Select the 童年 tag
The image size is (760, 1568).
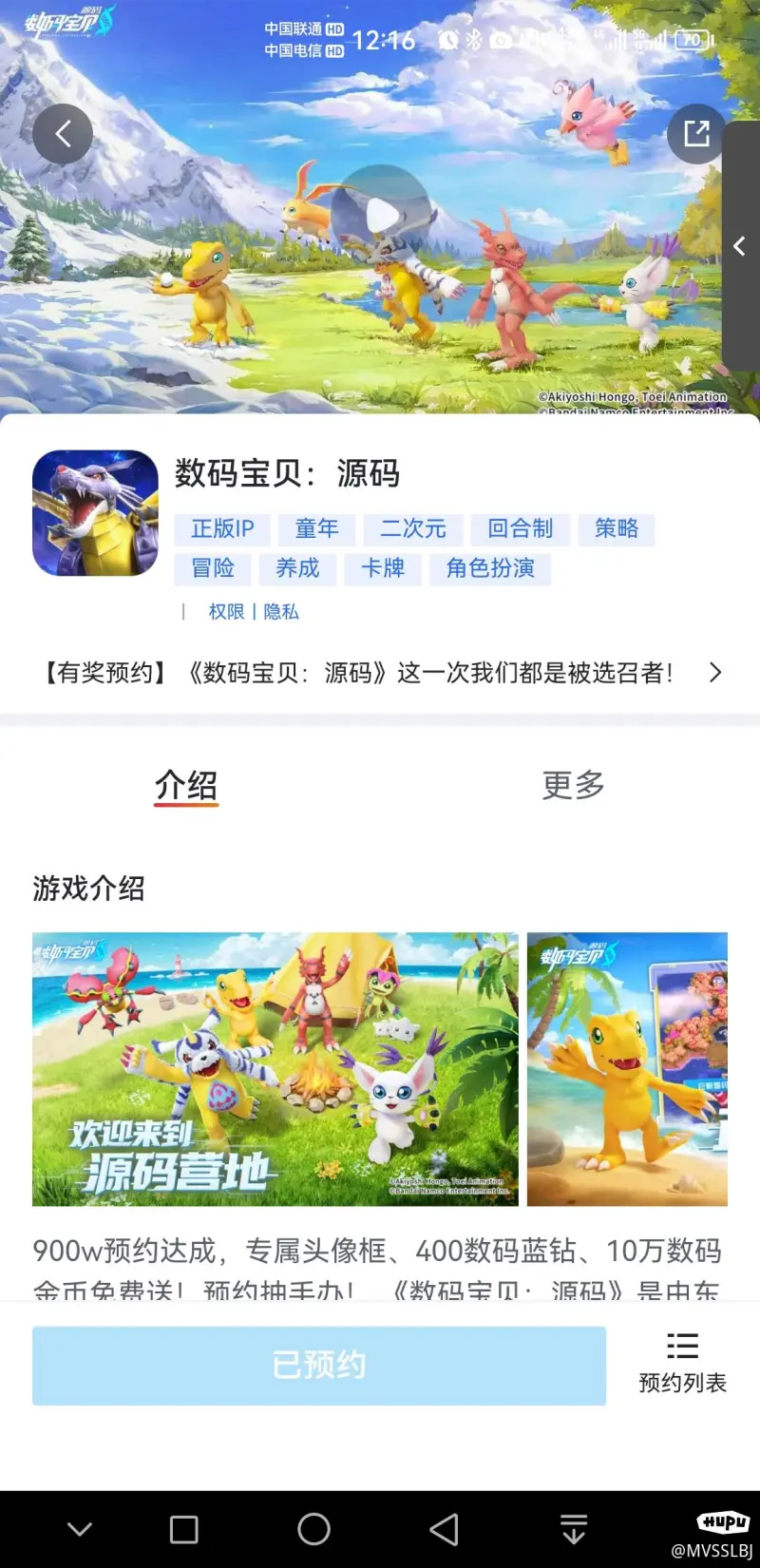pos(317,529)
